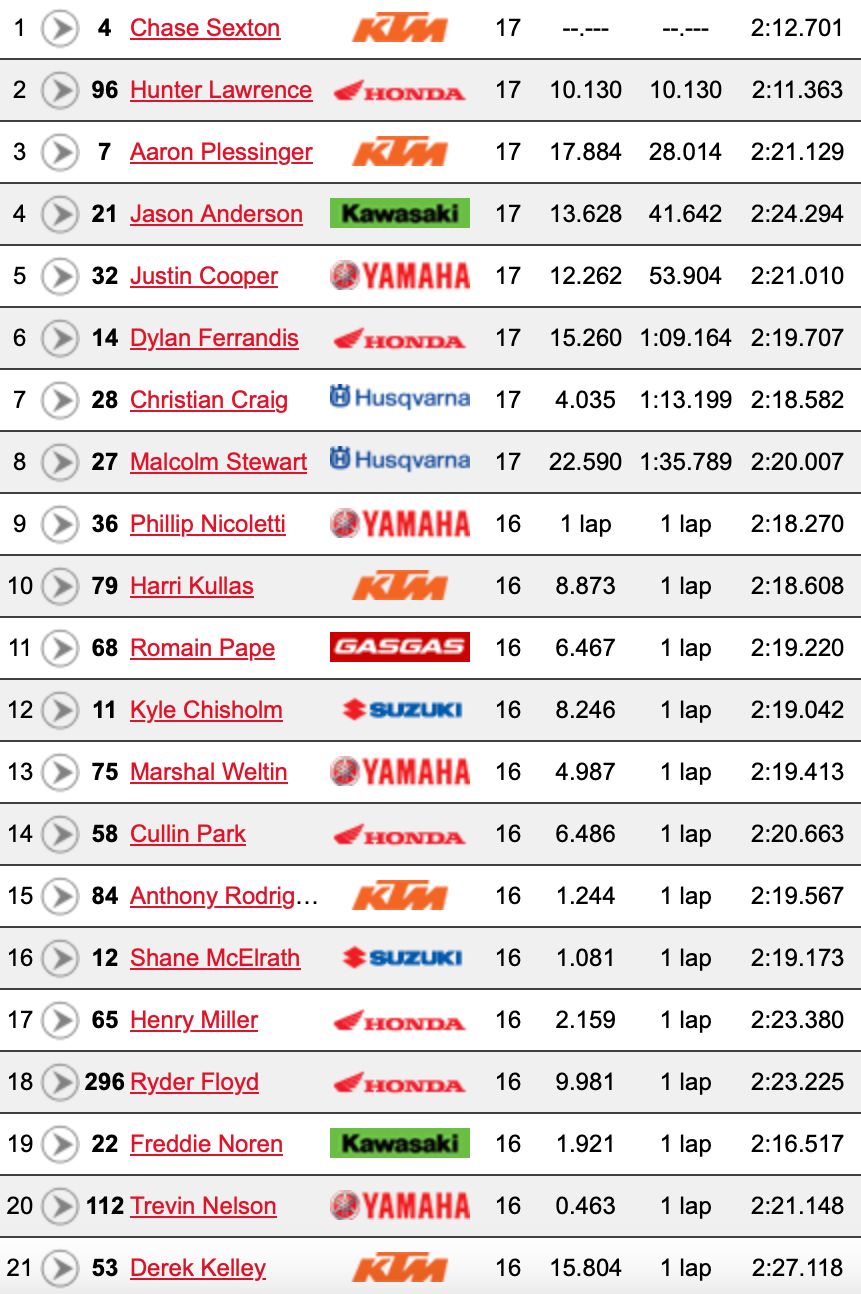View Ryder Floyd's rider page
The height and width of the screenshot is (1294, 861).
(x=194, y=1082)
